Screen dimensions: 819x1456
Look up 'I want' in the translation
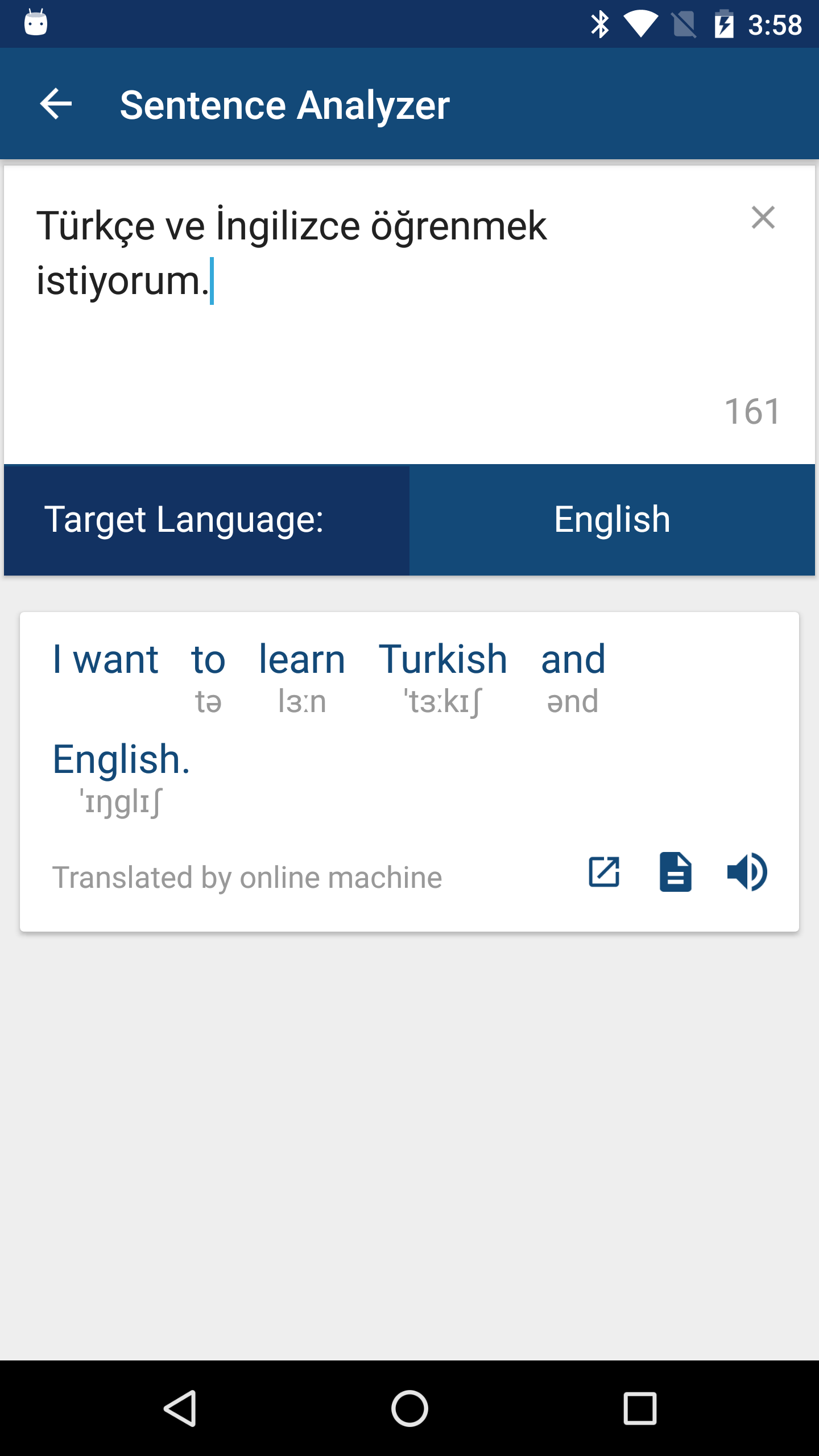point(106,660)
